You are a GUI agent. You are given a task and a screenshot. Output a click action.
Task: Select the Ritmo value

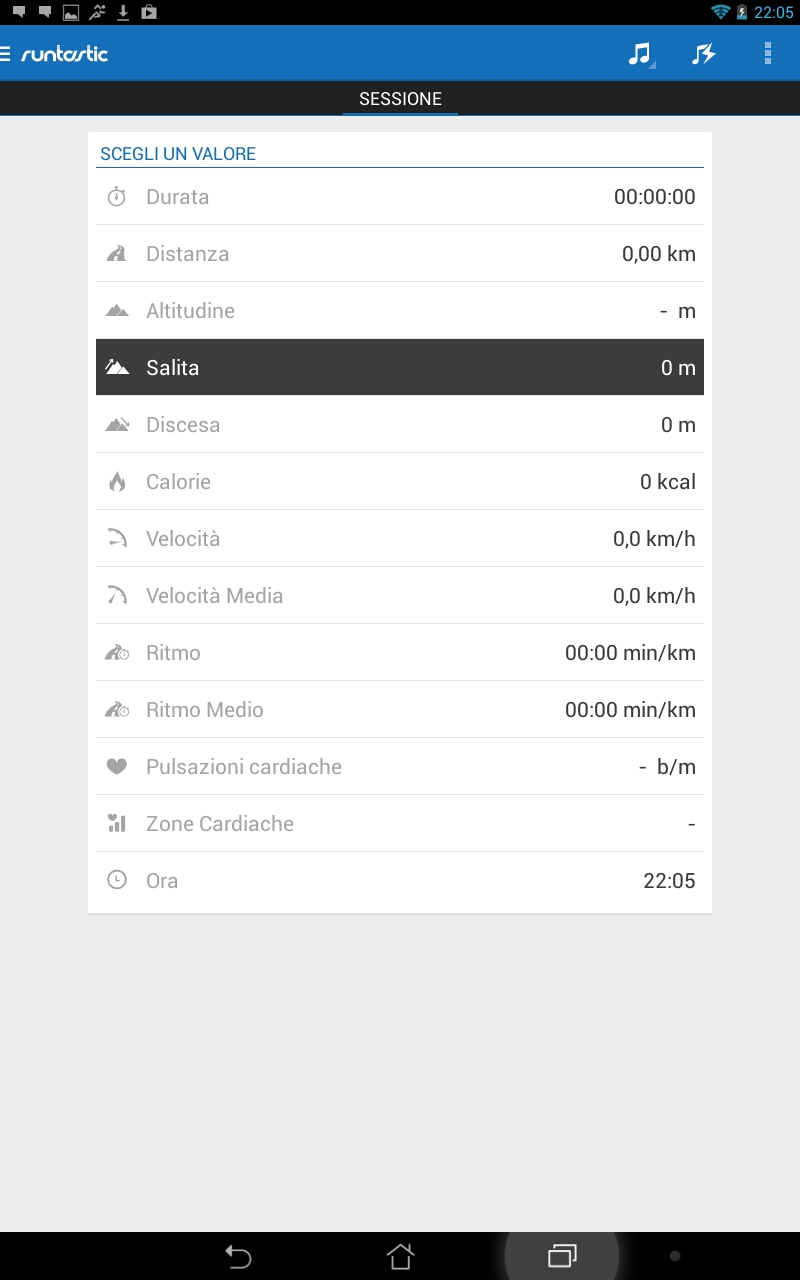click(400, 653)
